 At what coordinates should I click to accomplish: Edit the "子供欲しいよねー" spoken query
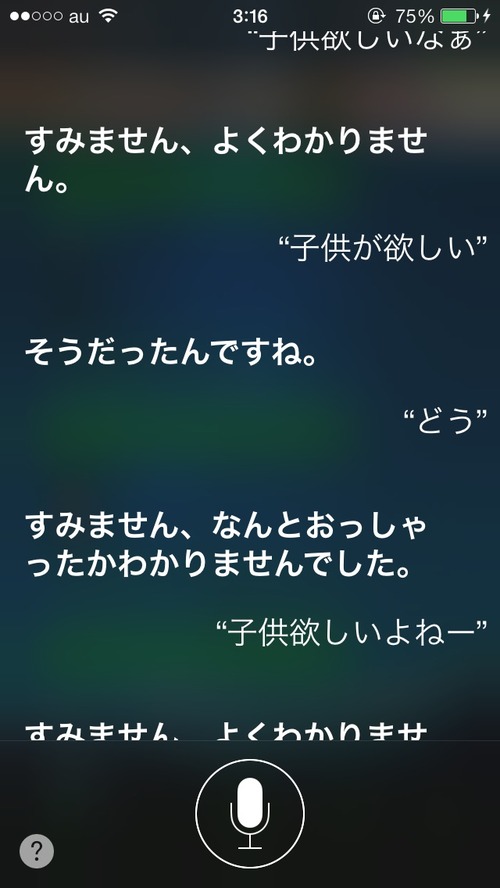(352, 633)
